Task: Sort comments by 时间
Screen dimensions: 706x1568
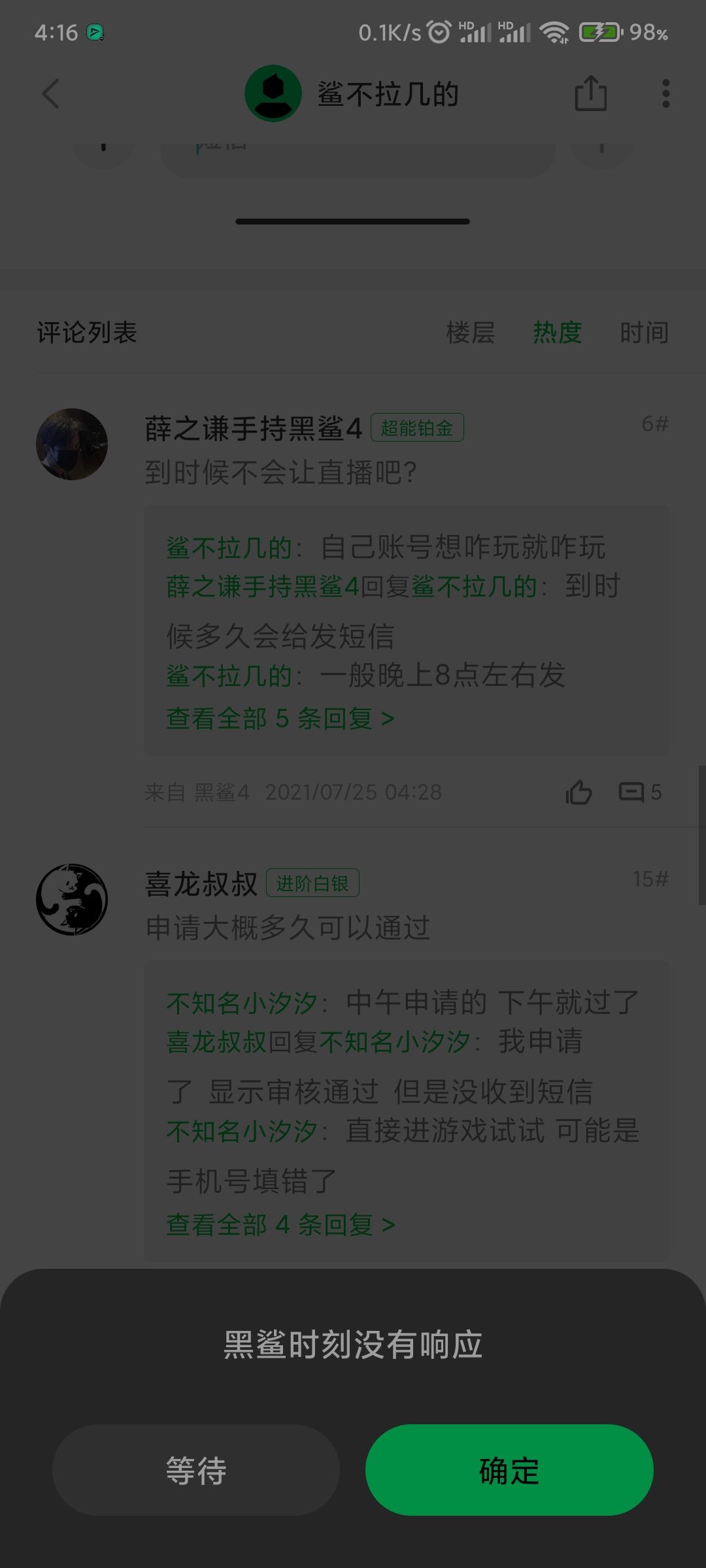Action: tap(645, 332)
